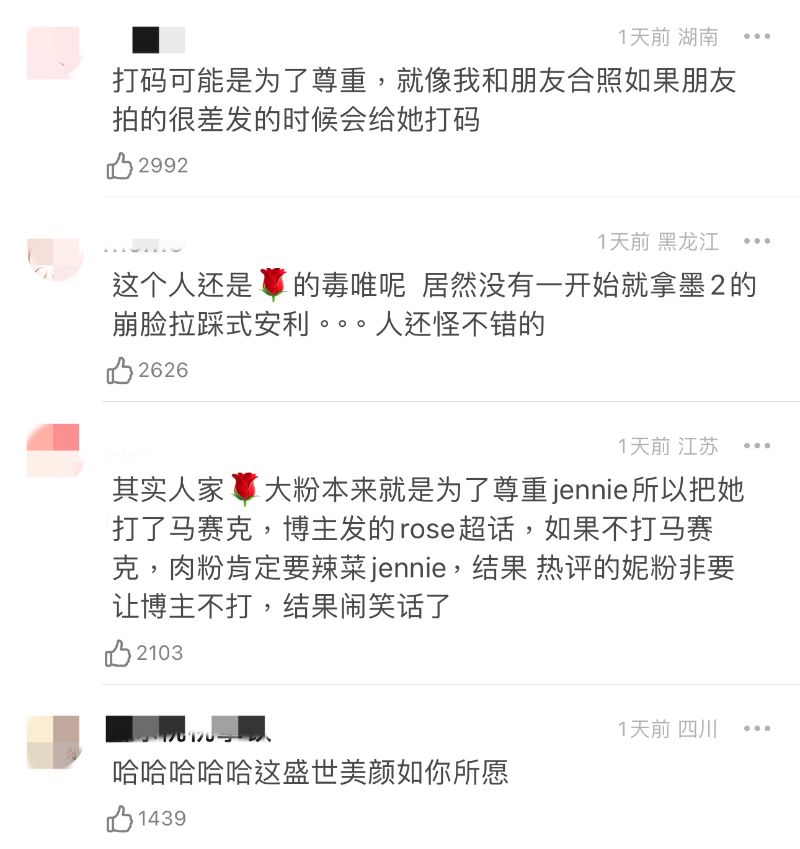Like the comment with 2103 likes
The image size is (800, 849).
point(119,654)
